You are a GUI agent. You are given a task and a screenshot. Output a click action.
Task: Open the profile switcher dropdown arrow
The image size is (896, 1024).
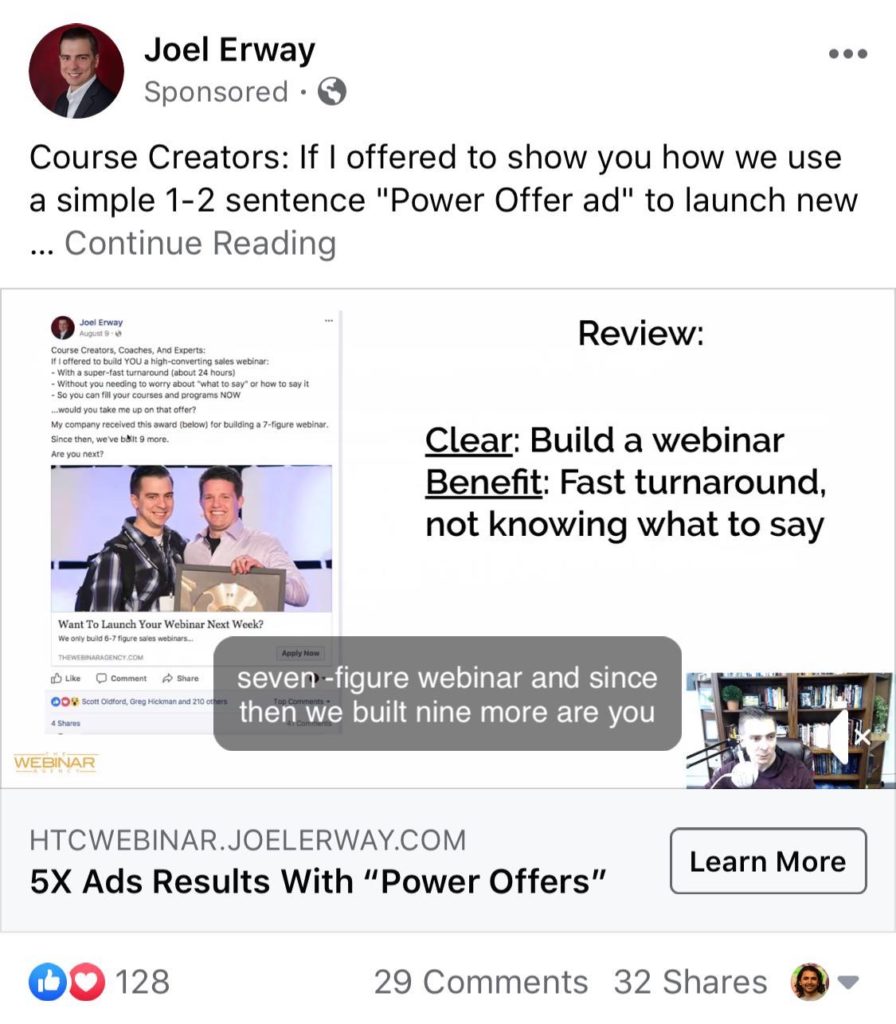point(848,982)
